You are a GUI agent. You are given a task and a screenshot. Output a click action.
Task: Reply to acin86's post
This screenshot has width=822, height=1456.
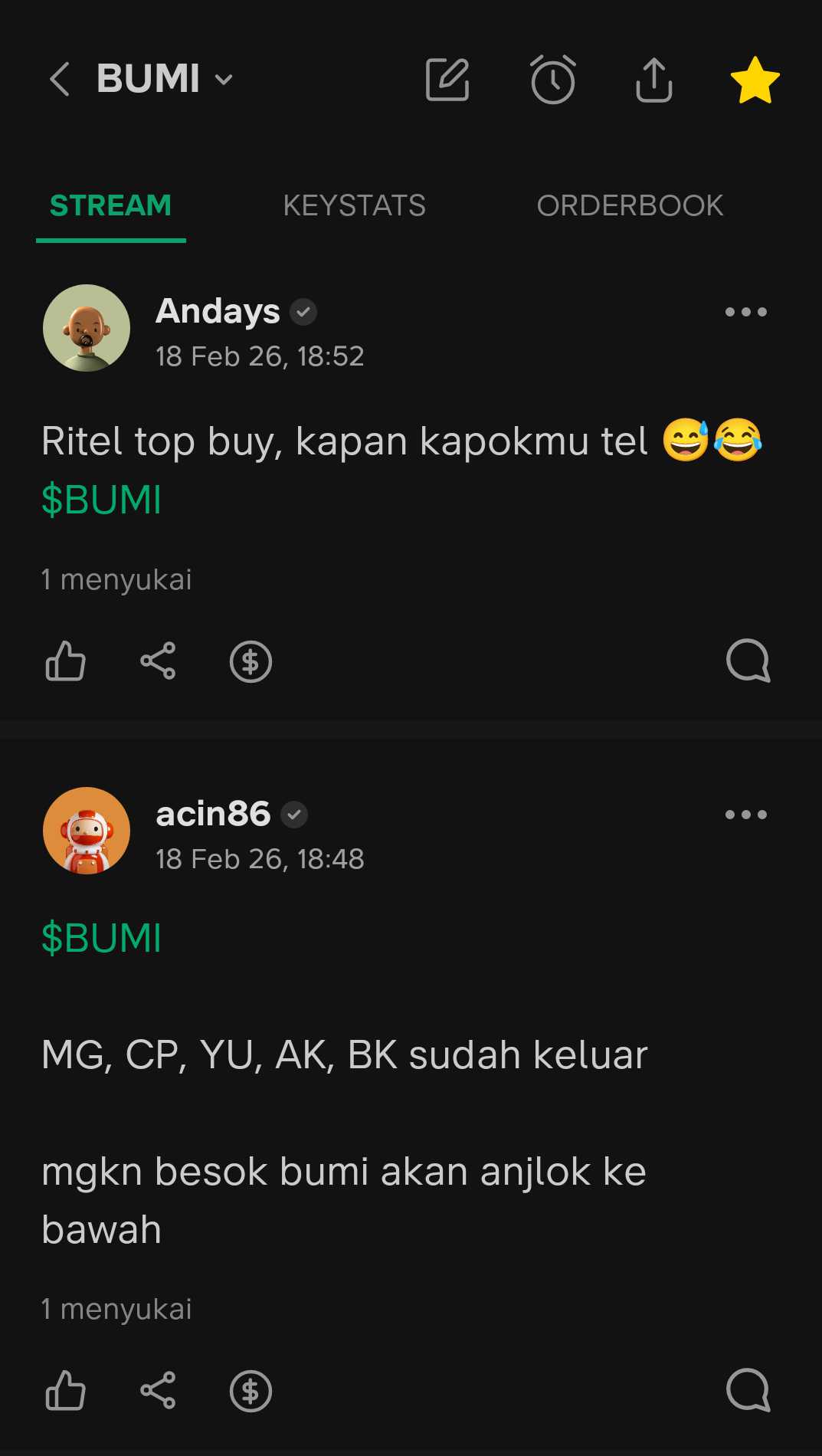coord(748,1390)
